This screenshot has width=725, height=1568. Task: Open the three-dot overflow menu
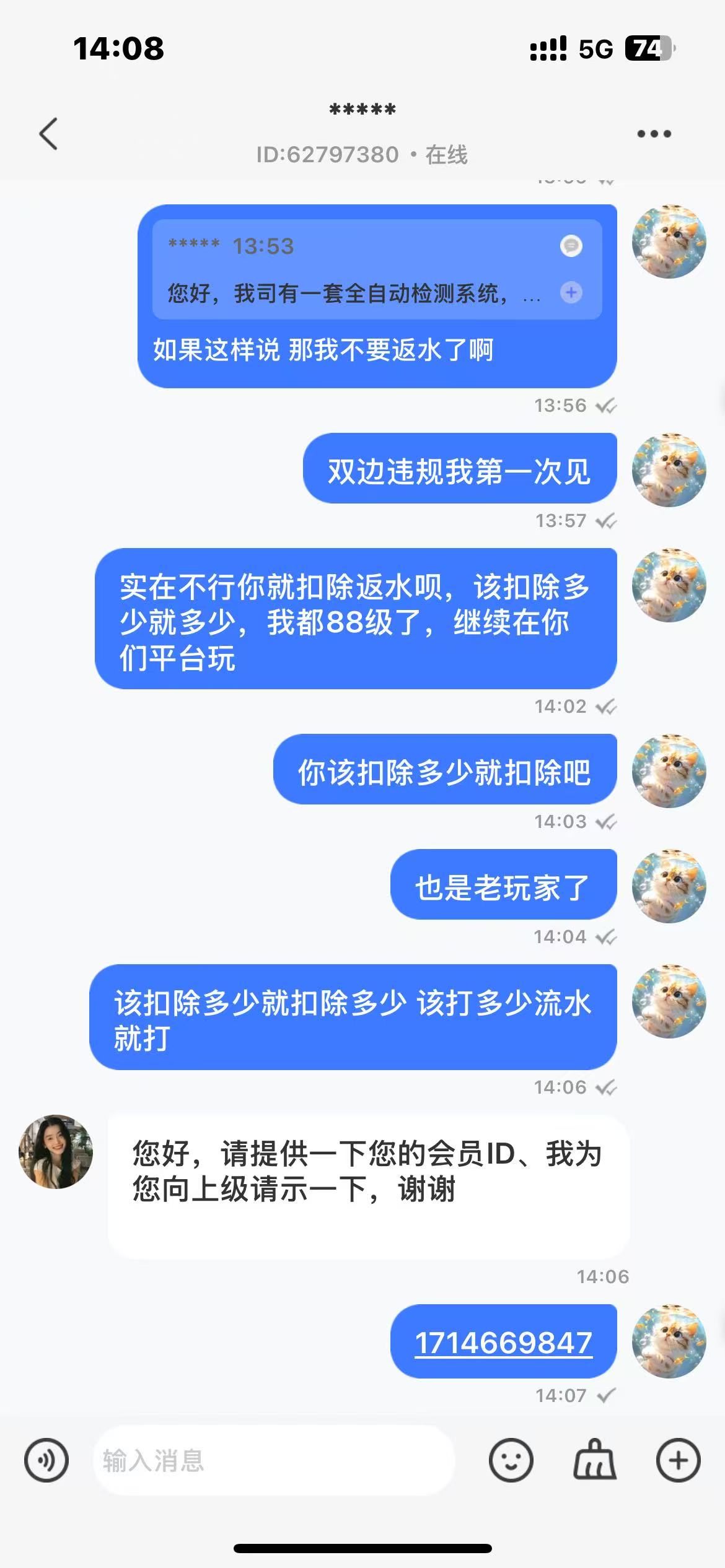tap(654, 134)
